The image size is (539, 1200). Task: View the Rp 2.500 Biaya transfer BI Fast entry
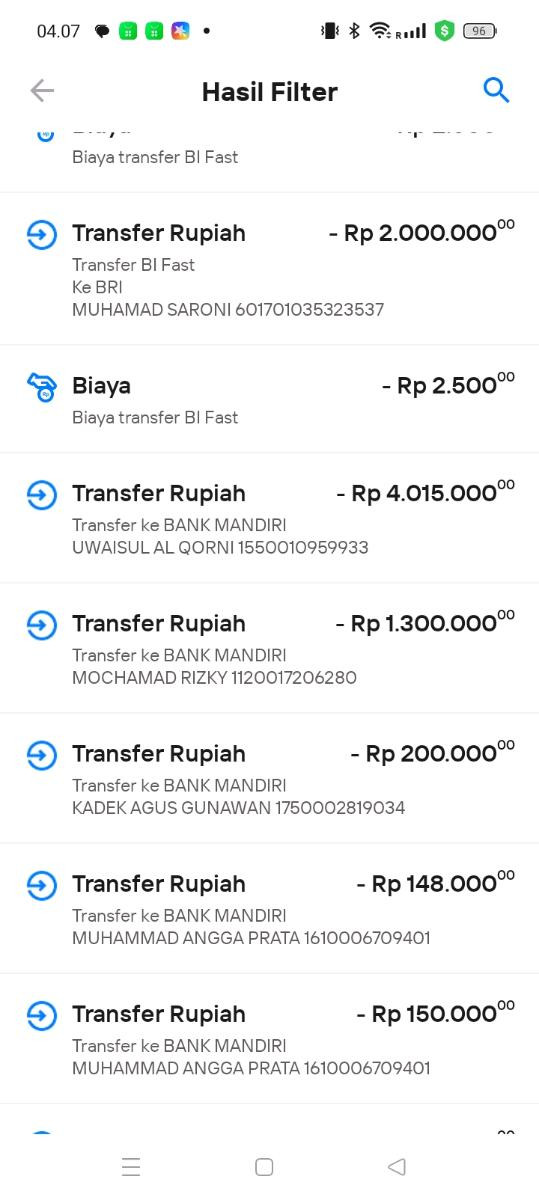pyautogui.click(x=270, y=399)
